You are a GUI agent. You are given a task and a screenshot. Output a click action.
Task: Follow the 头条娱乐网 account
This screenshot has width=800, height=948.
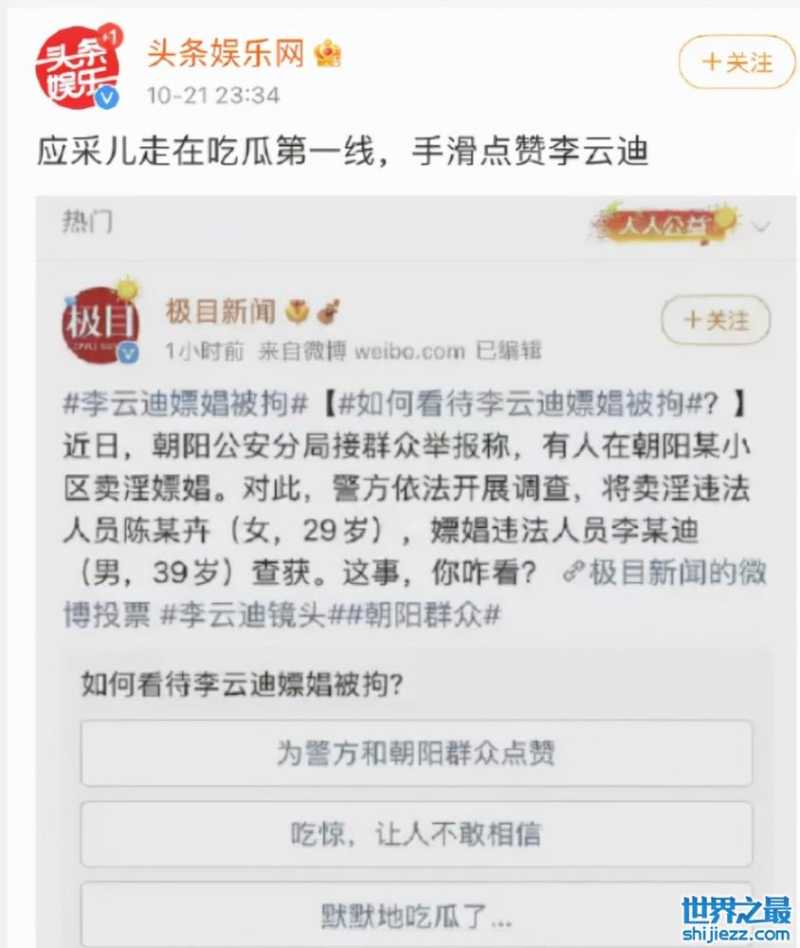tap(737, 62)
